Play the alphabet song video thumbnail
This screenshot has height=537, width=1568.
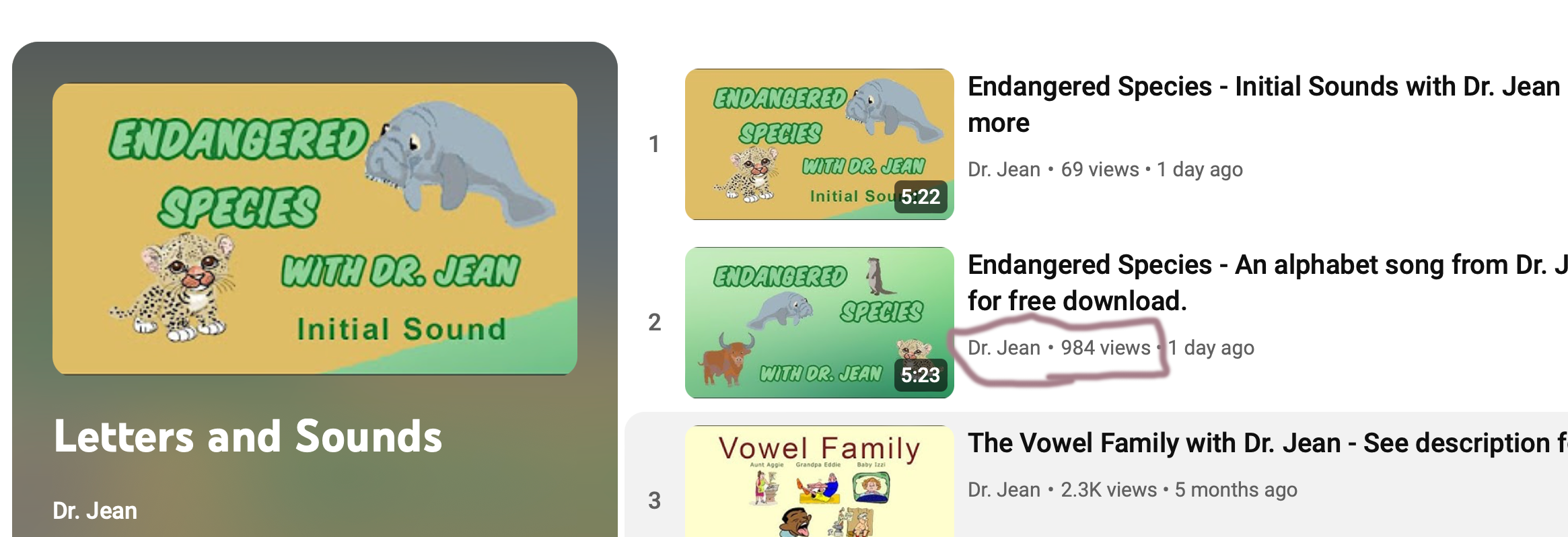tap(819, 322)
